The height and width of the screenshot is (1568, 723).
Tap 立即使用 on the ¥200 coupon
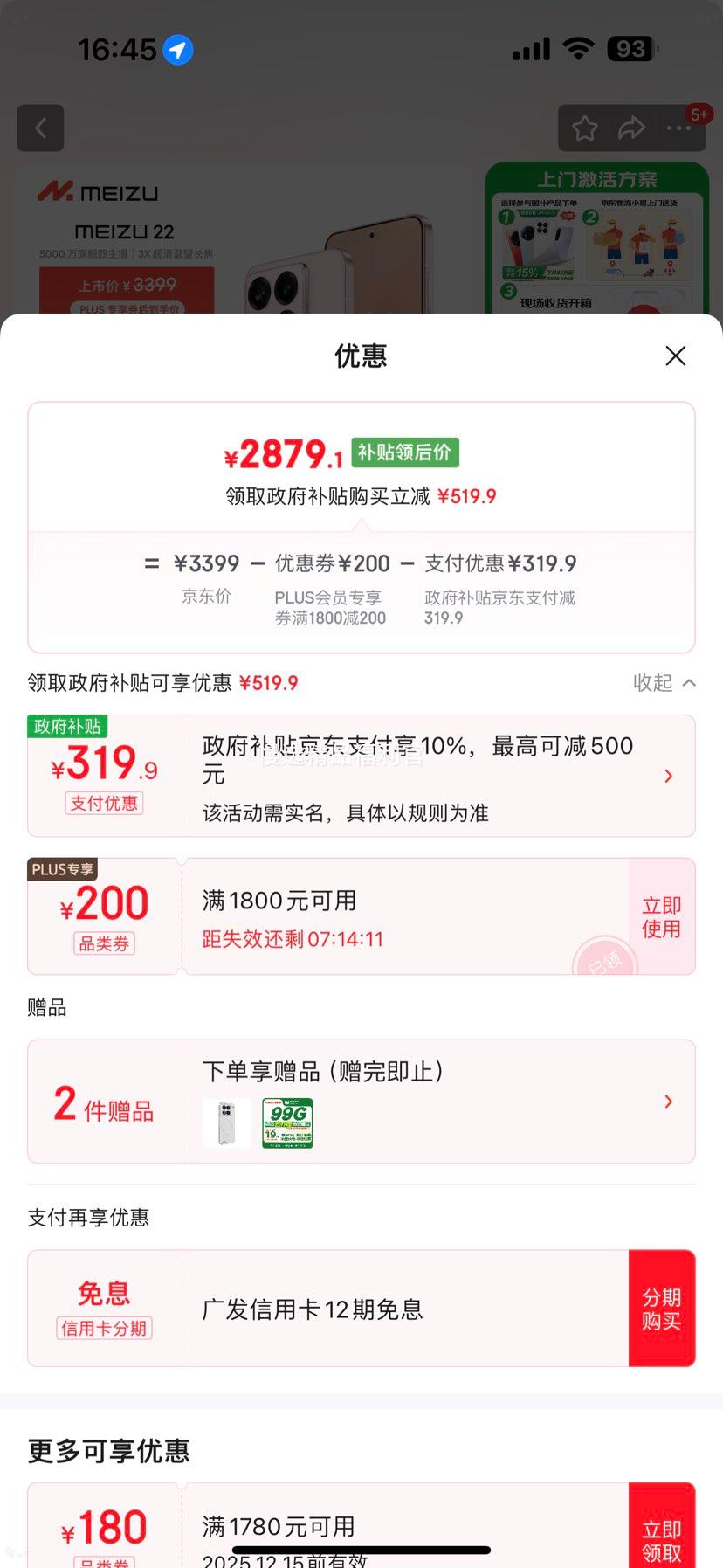(661, 915)
